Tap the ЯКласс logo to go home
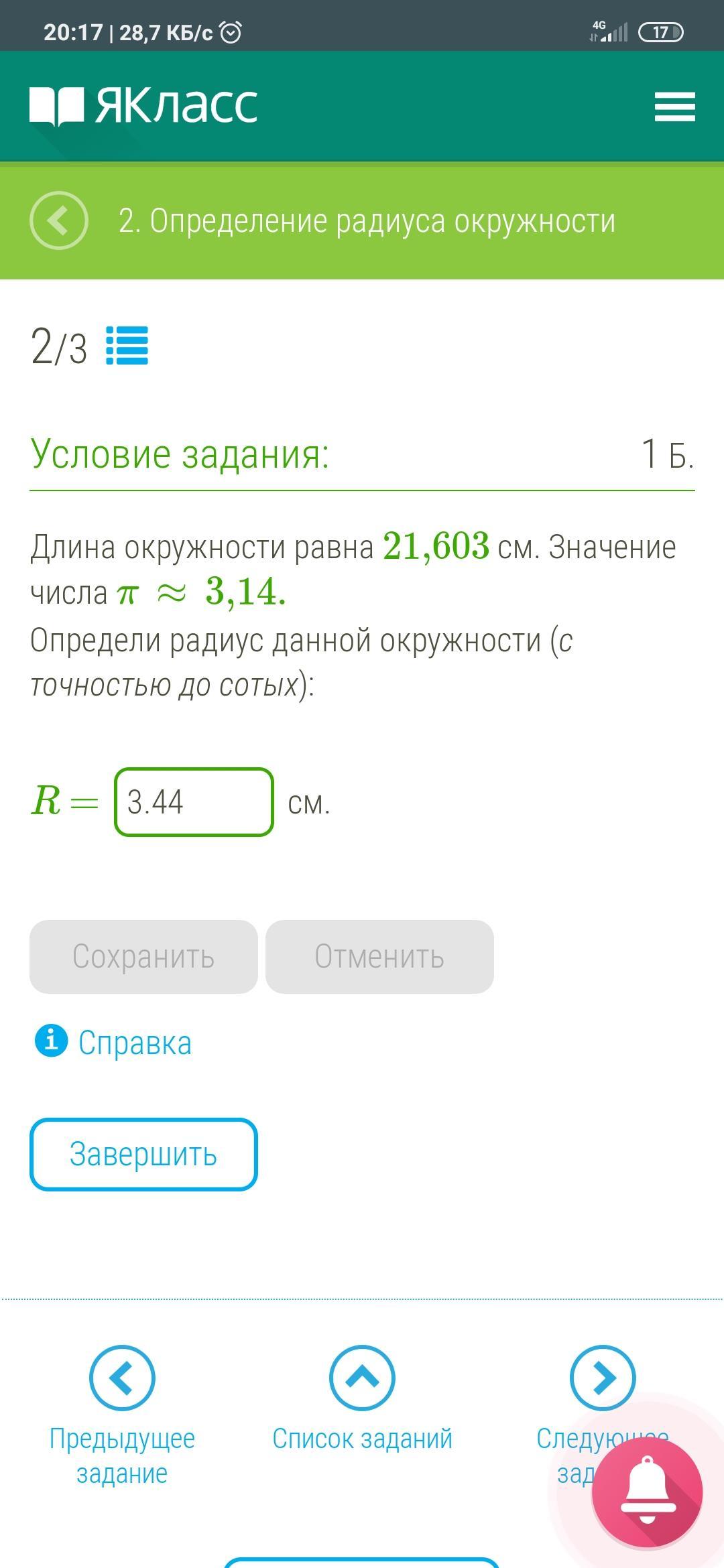The image size is (724, 1568). (143, 106)
